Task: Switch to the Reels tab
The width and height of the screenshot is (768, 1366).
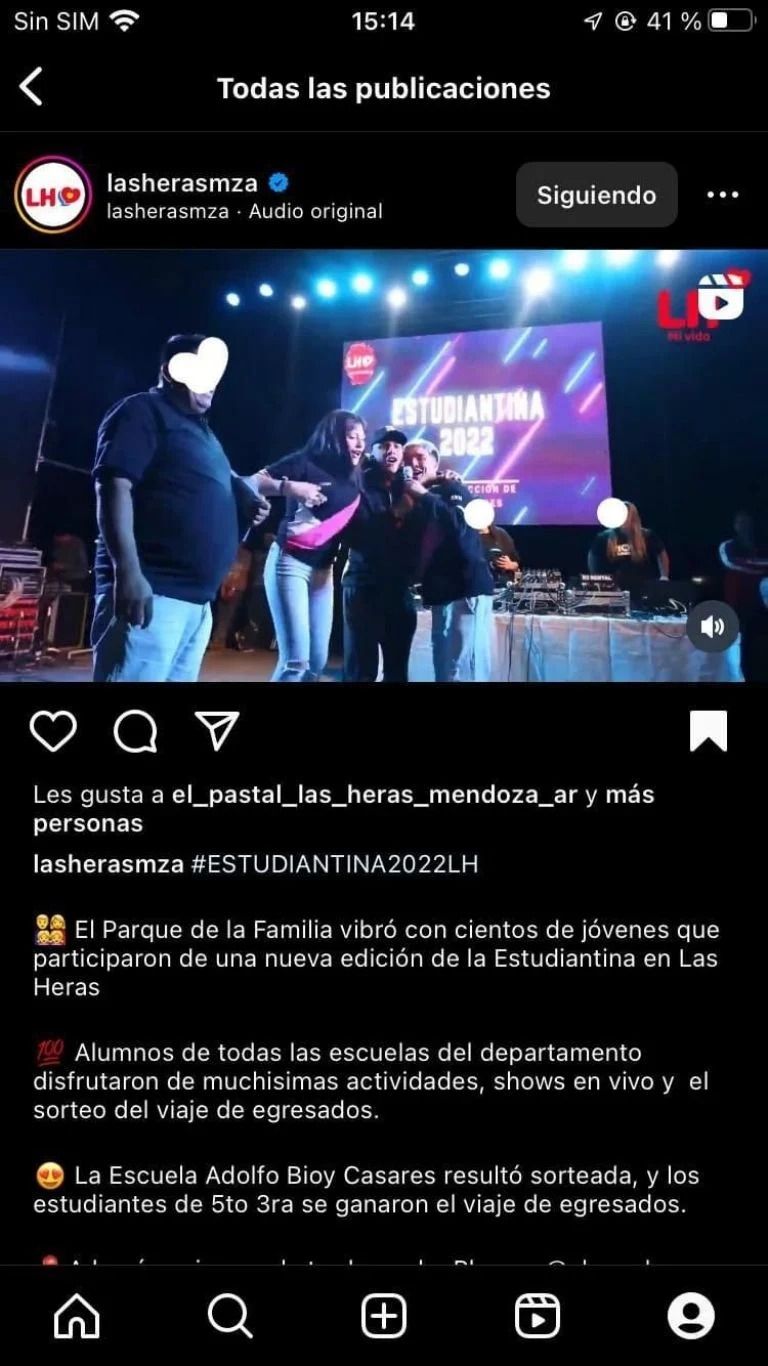Action: point(537,1316)
